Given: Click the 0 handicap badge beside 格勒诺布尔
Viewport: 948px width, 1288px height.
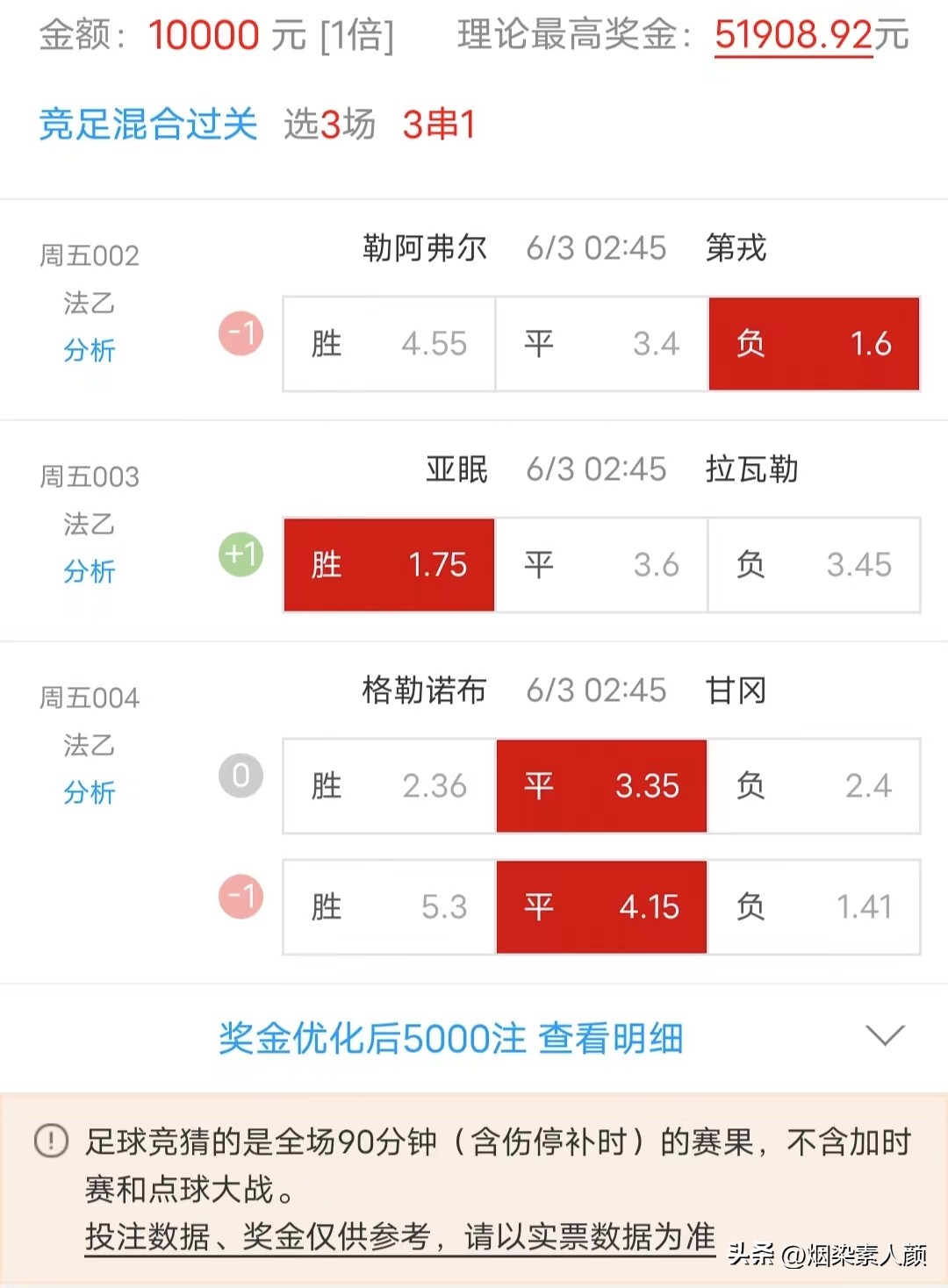Looking at the screenshot, I should (240, 776).
